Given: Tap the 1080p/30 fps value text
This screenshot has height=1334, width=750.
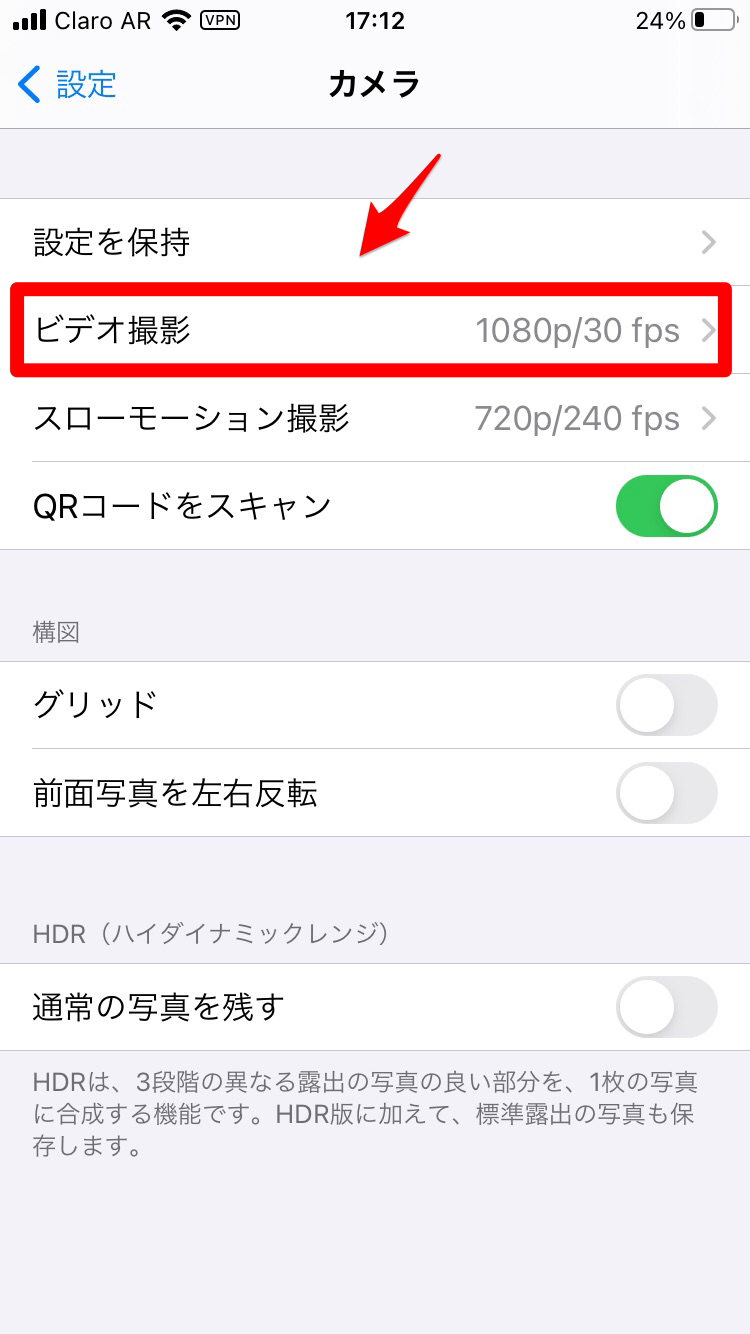Looking at the screenshot, I should coord(578,331).
